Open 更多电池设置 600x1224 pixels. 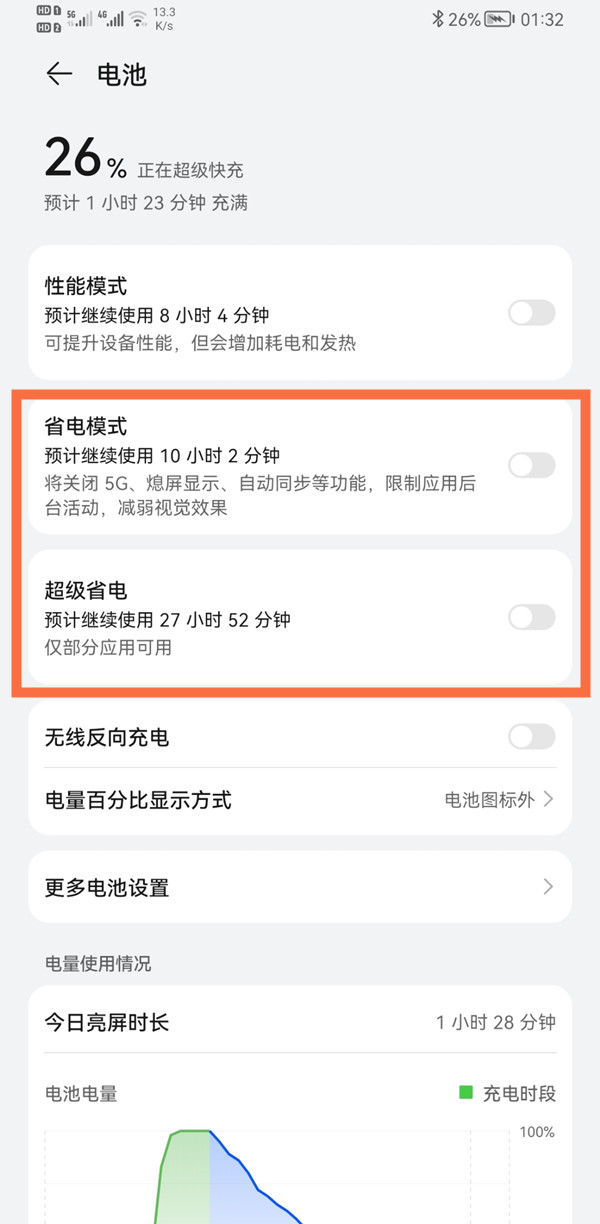(300, 887)
